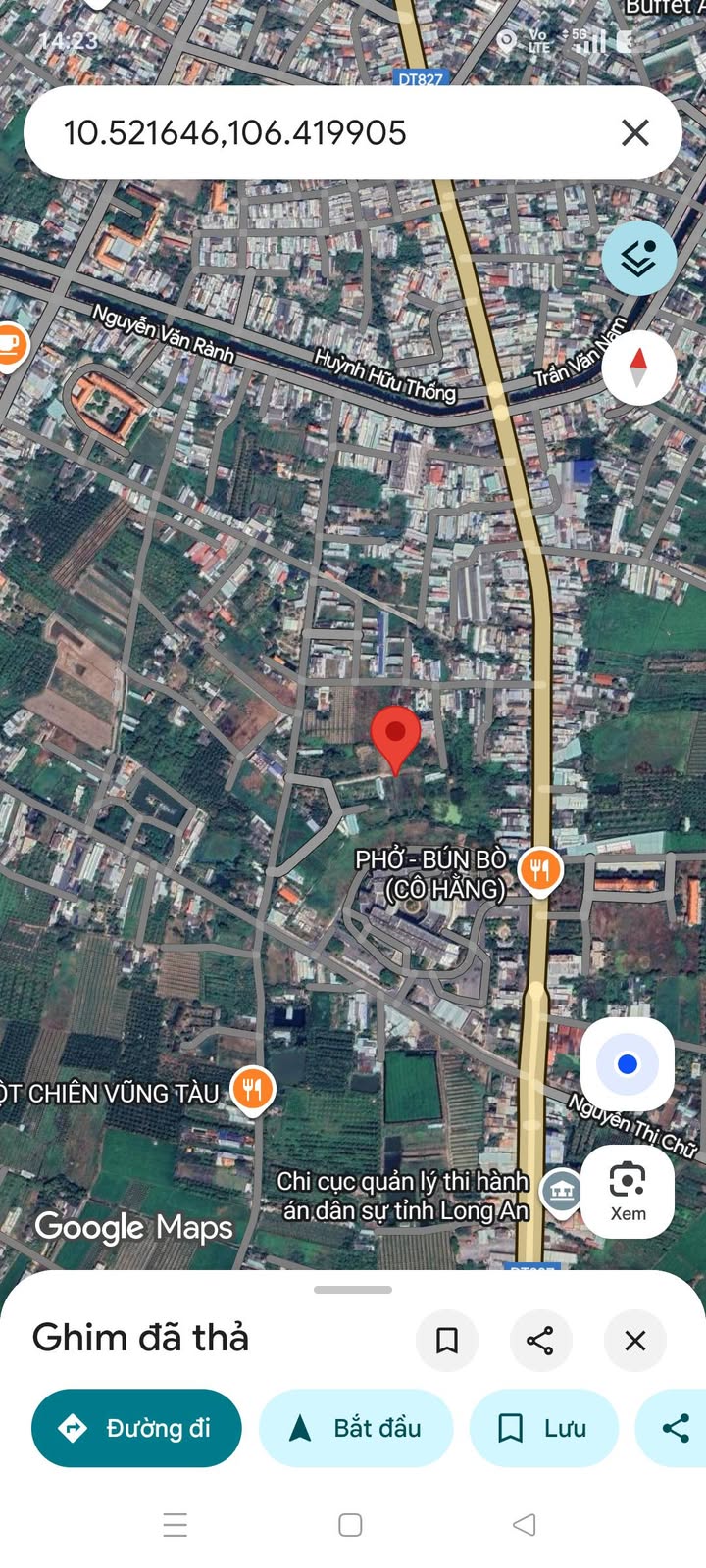Start navigation with Bắt đầu
706x1568 pixels.
point(356,1428)
